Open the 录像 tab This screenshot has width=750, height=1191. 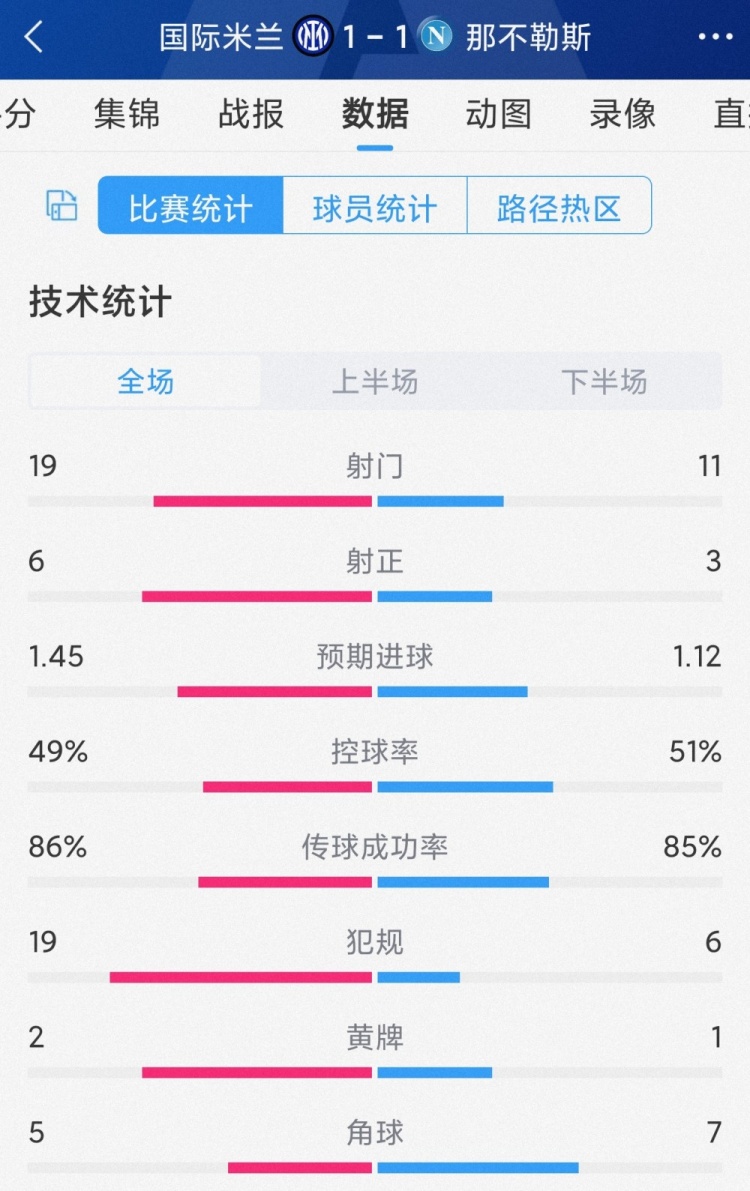(x=620, y=114)
